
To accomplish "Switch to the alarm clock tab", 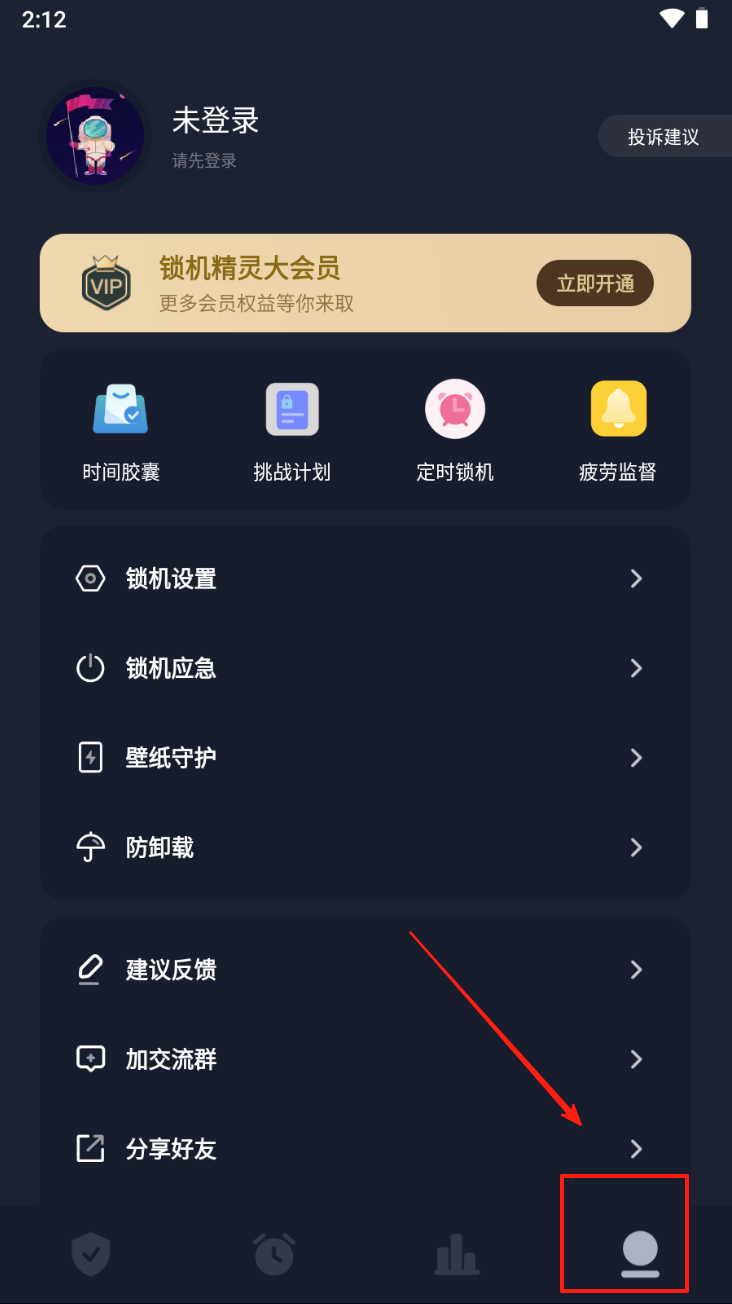I will coord(274,1253).
